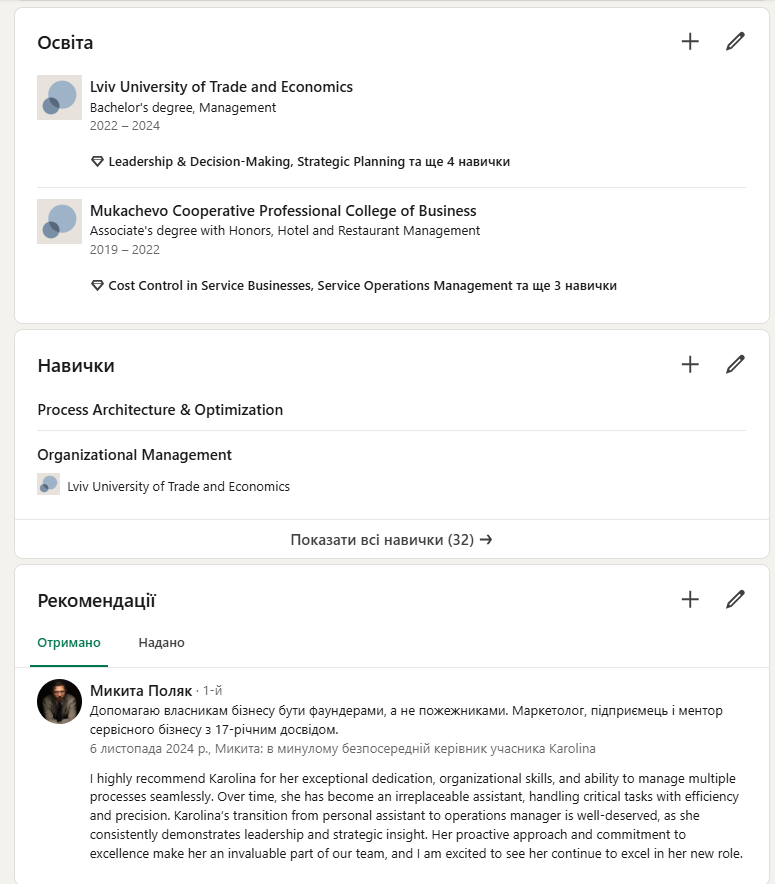The height and width of the screenshot is (884, 775).
Task: Open Lviv University of Trade and Economics entry
Action: (221, 87)
